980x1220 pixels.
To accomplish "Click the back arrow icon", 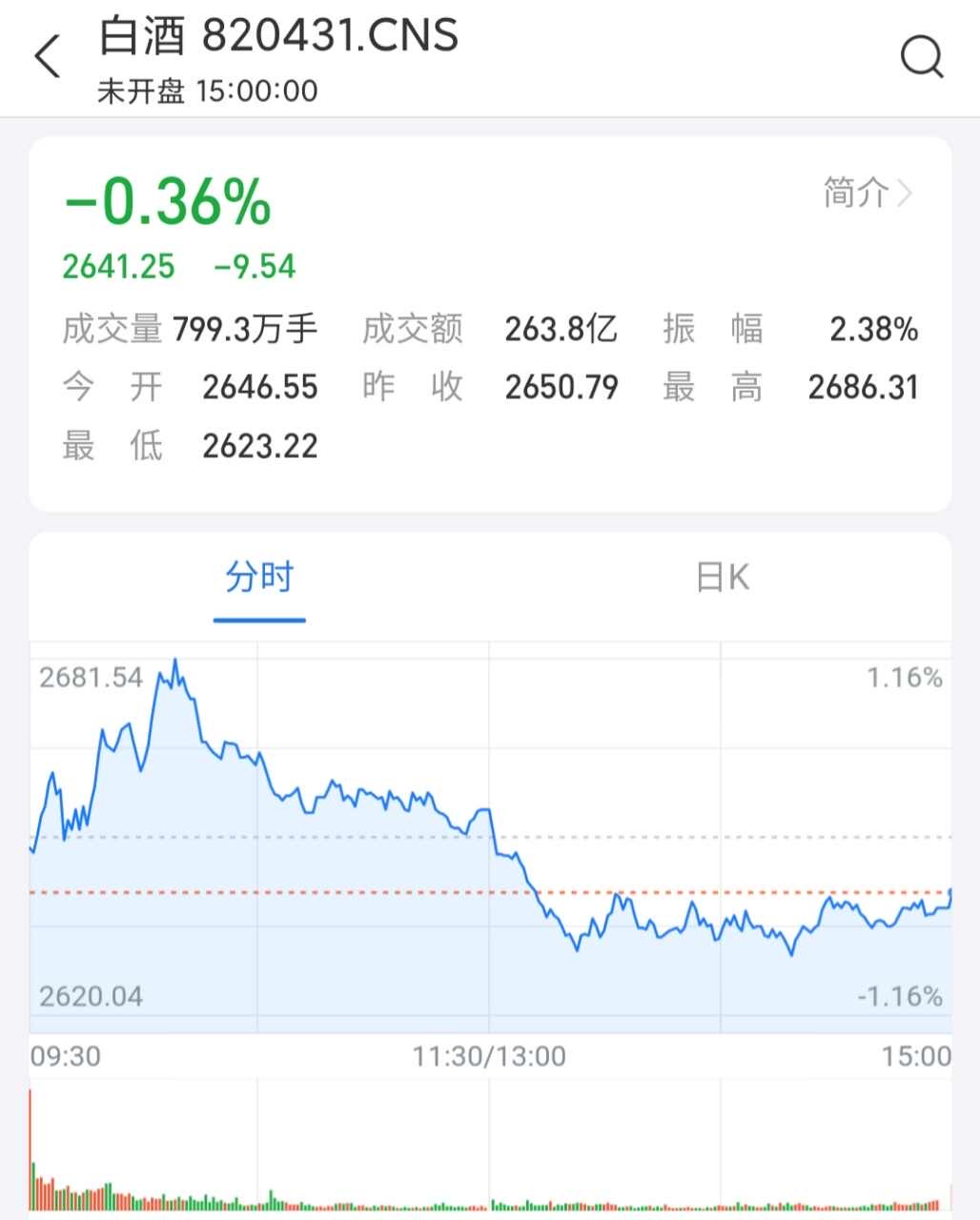I will (x=47, y=55).
